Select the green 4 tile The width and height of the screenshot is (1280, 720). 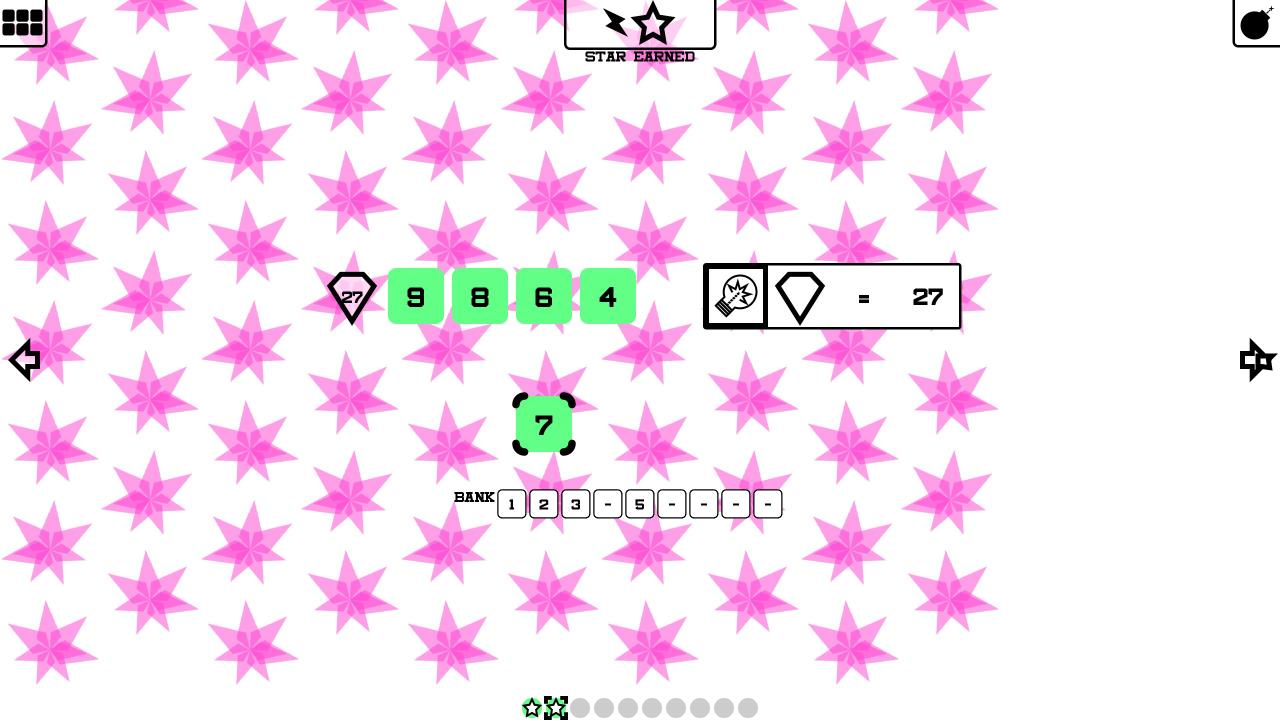pos(607,296)
